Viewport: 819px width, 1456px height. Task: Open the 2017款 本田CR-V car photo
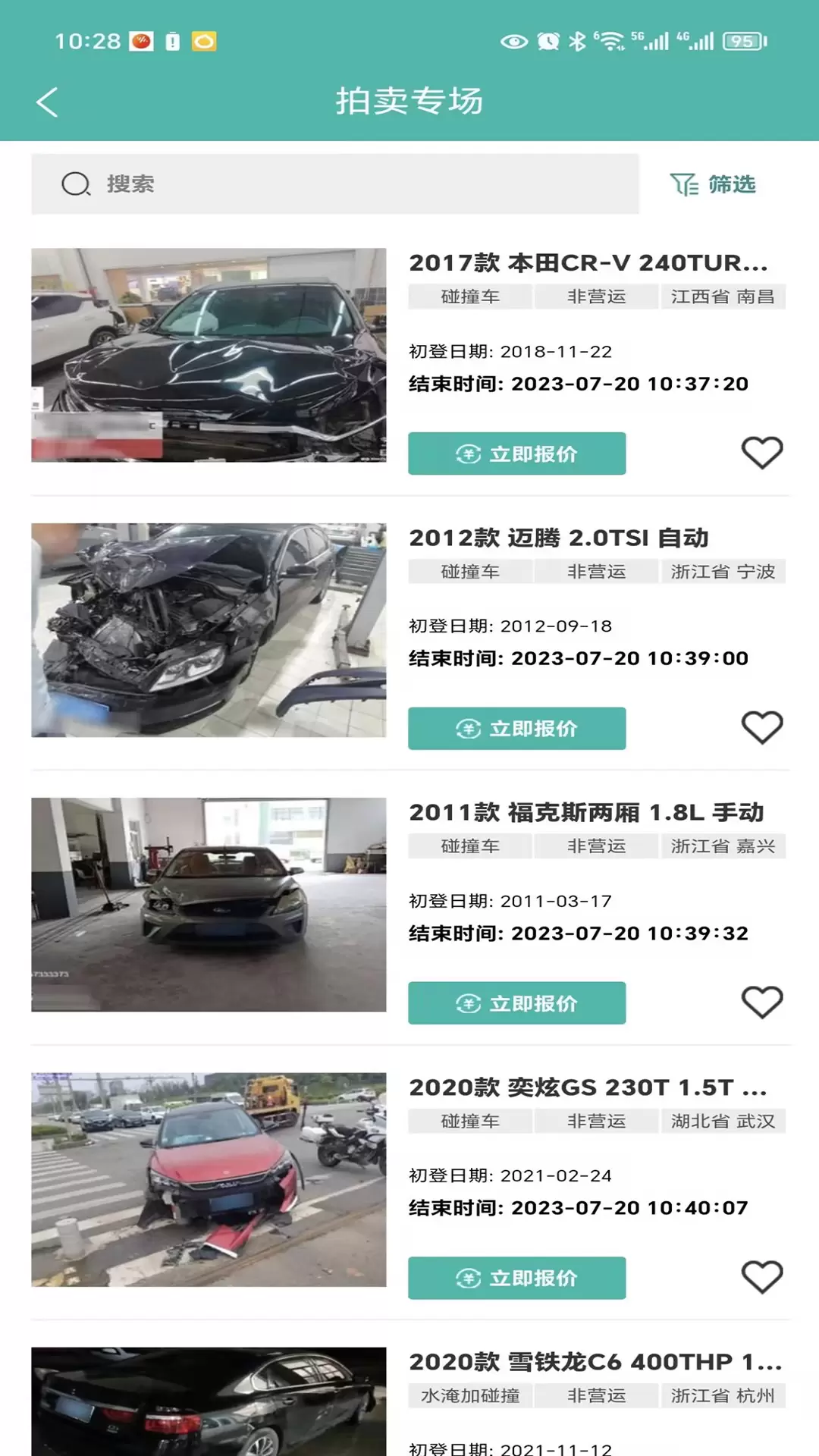pyautogui.click(x=209, y=355)
